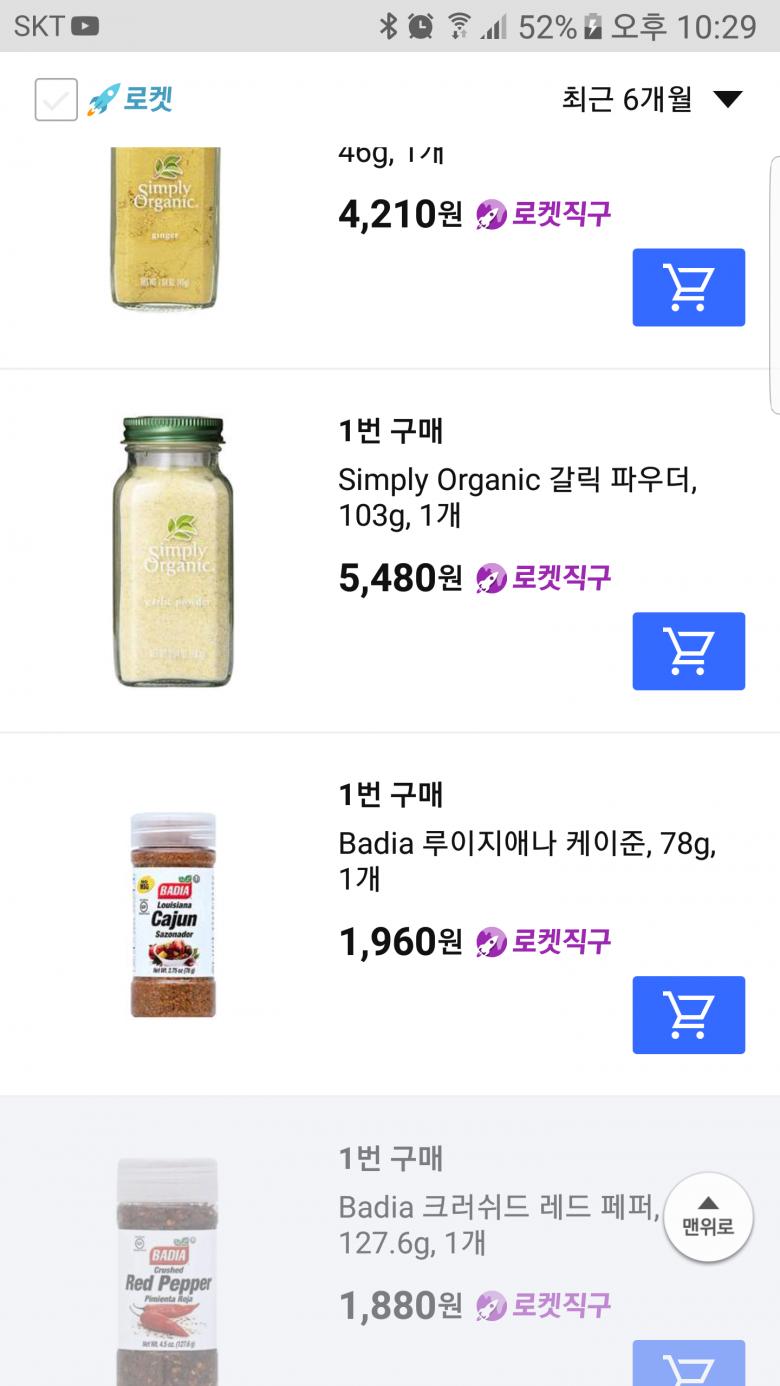
Task: Add Badia 루이지애나 케이준 to cart
Action: pos(688,1014)
